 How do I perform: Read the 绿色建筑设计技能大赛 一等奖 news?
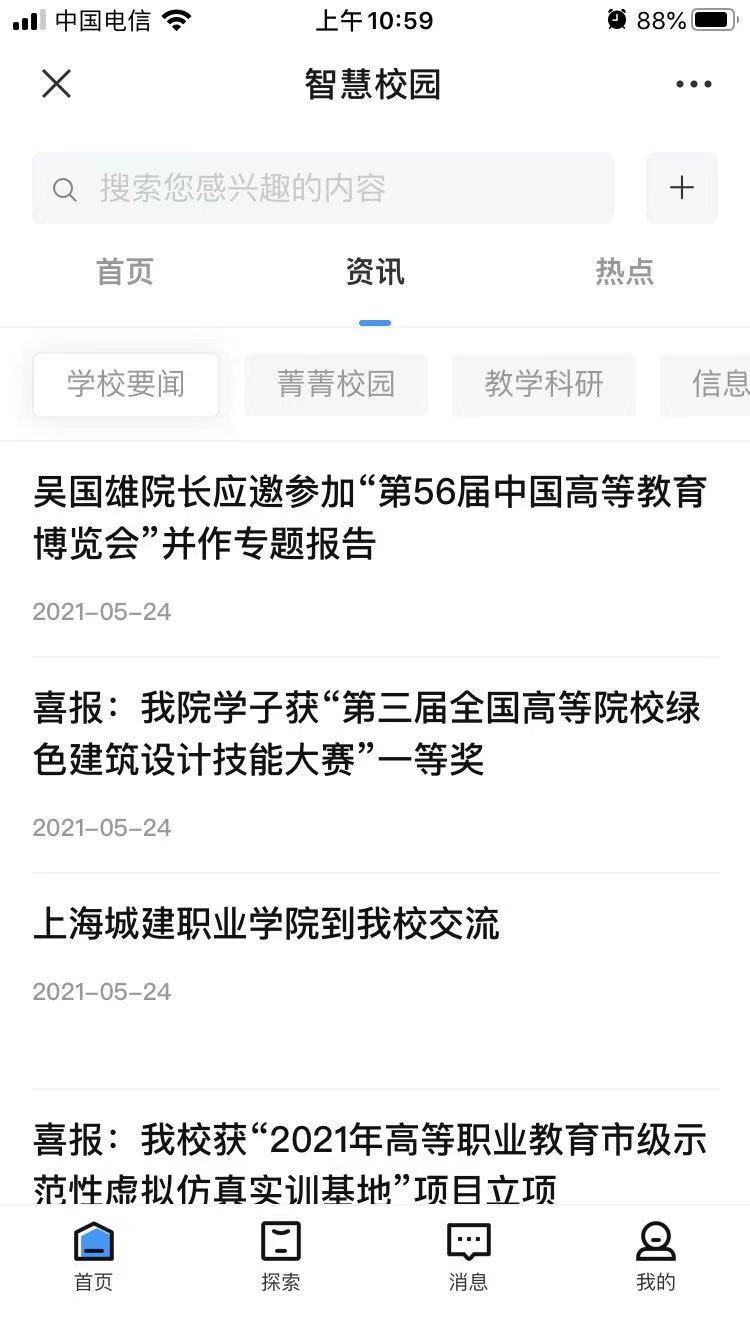click(x=368, y=734)
